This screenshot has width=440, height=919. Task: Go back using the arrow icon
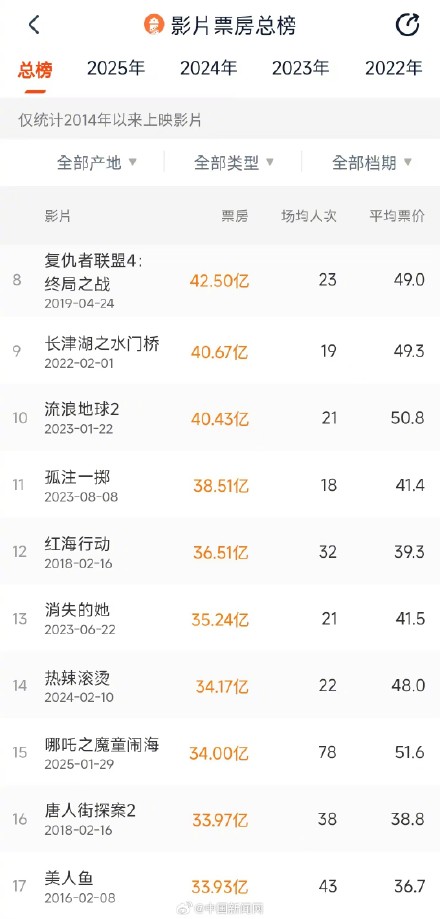click(x=34, y=25)
